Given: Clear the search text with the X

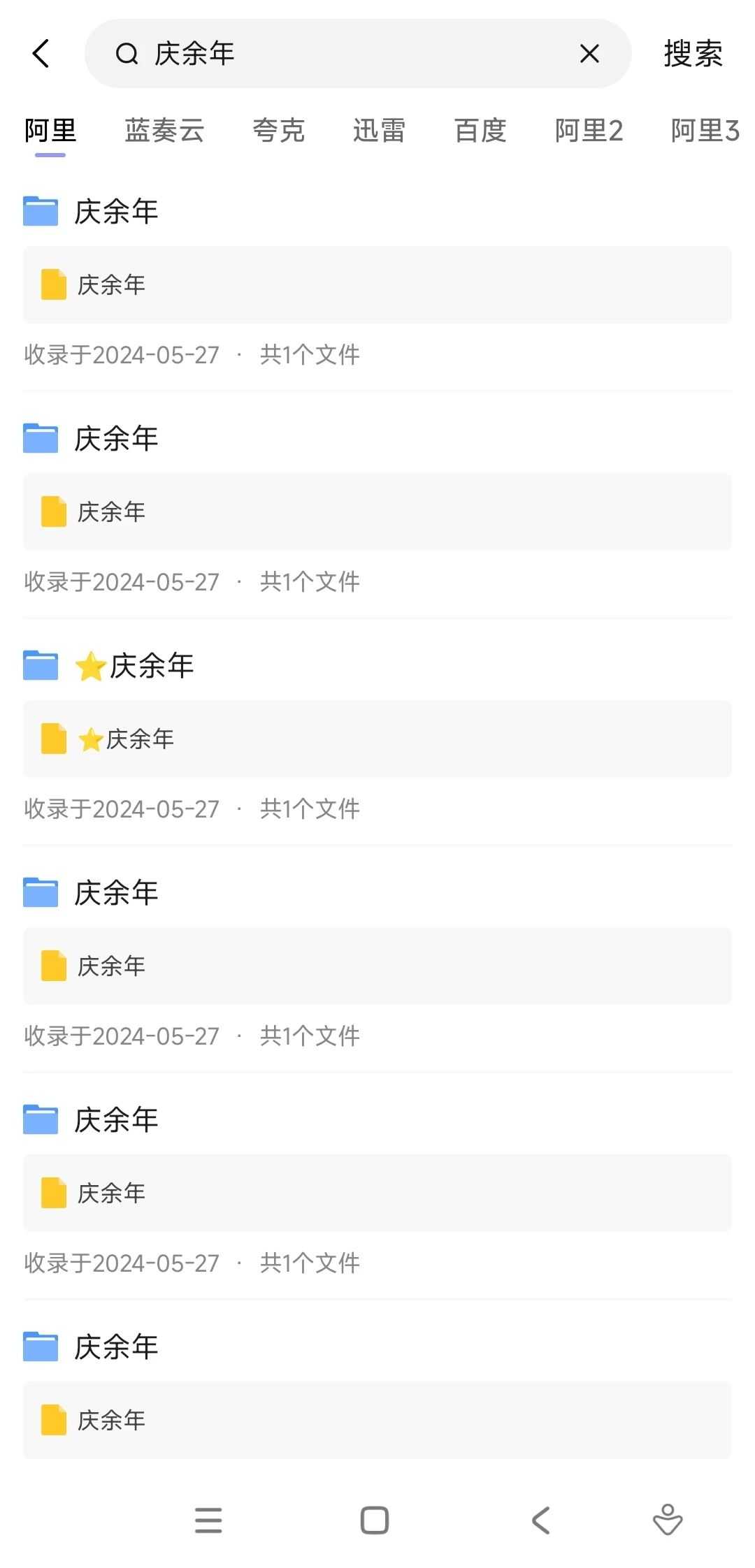Looking at the screenshot, I should (589, 54).
